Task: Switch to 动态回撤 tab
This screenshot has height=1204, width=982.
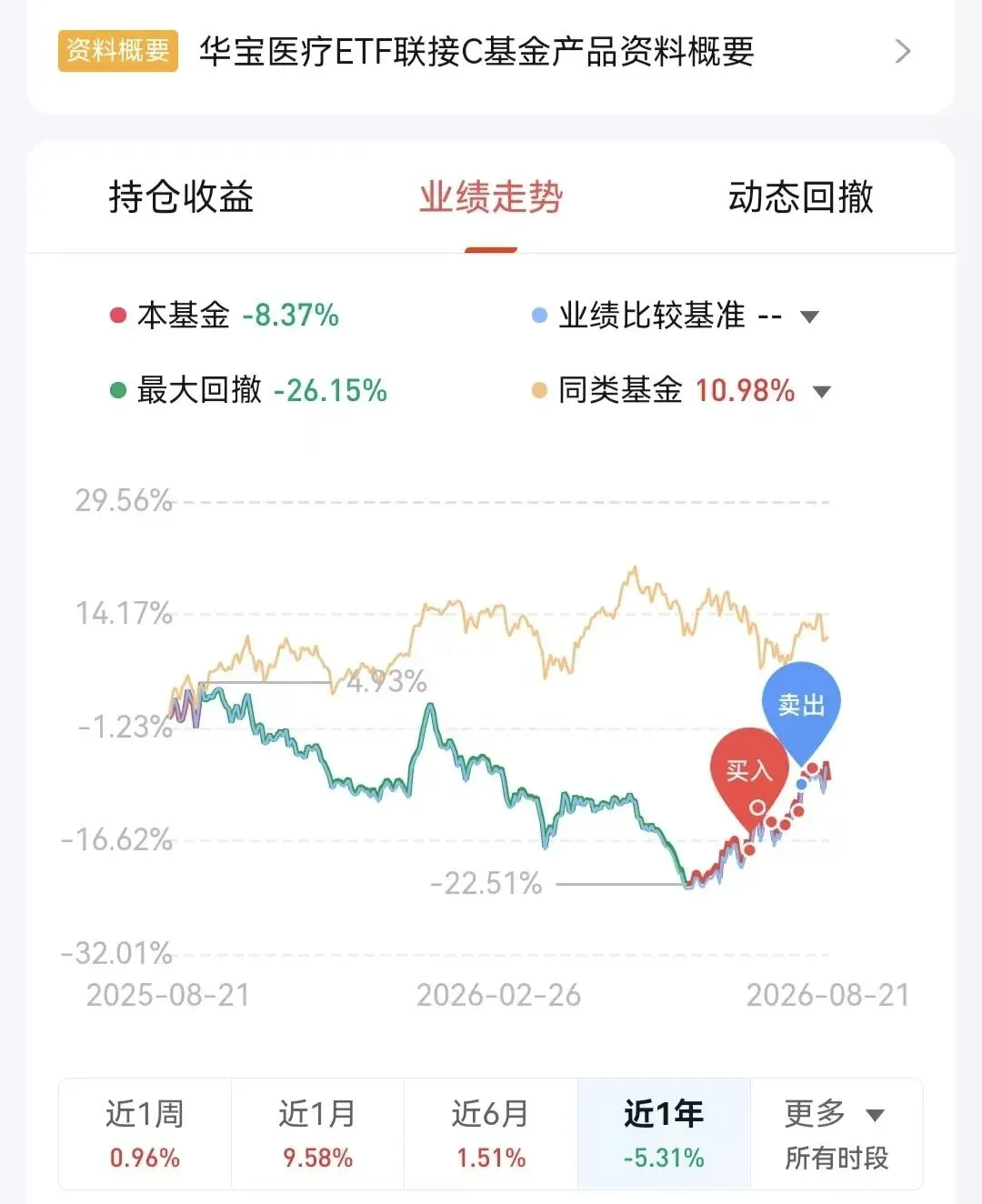Action: click(800, 196)
